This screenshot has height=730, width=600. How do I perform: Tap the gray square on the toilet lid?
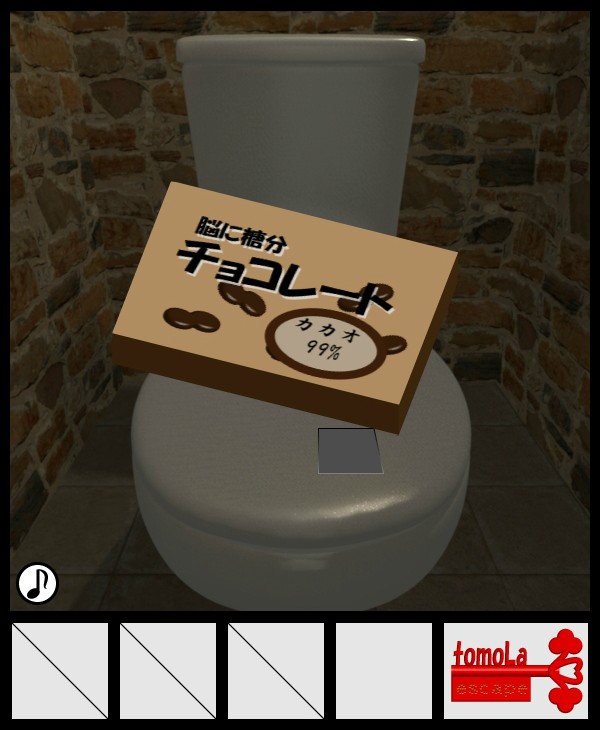tap(349, 451)
